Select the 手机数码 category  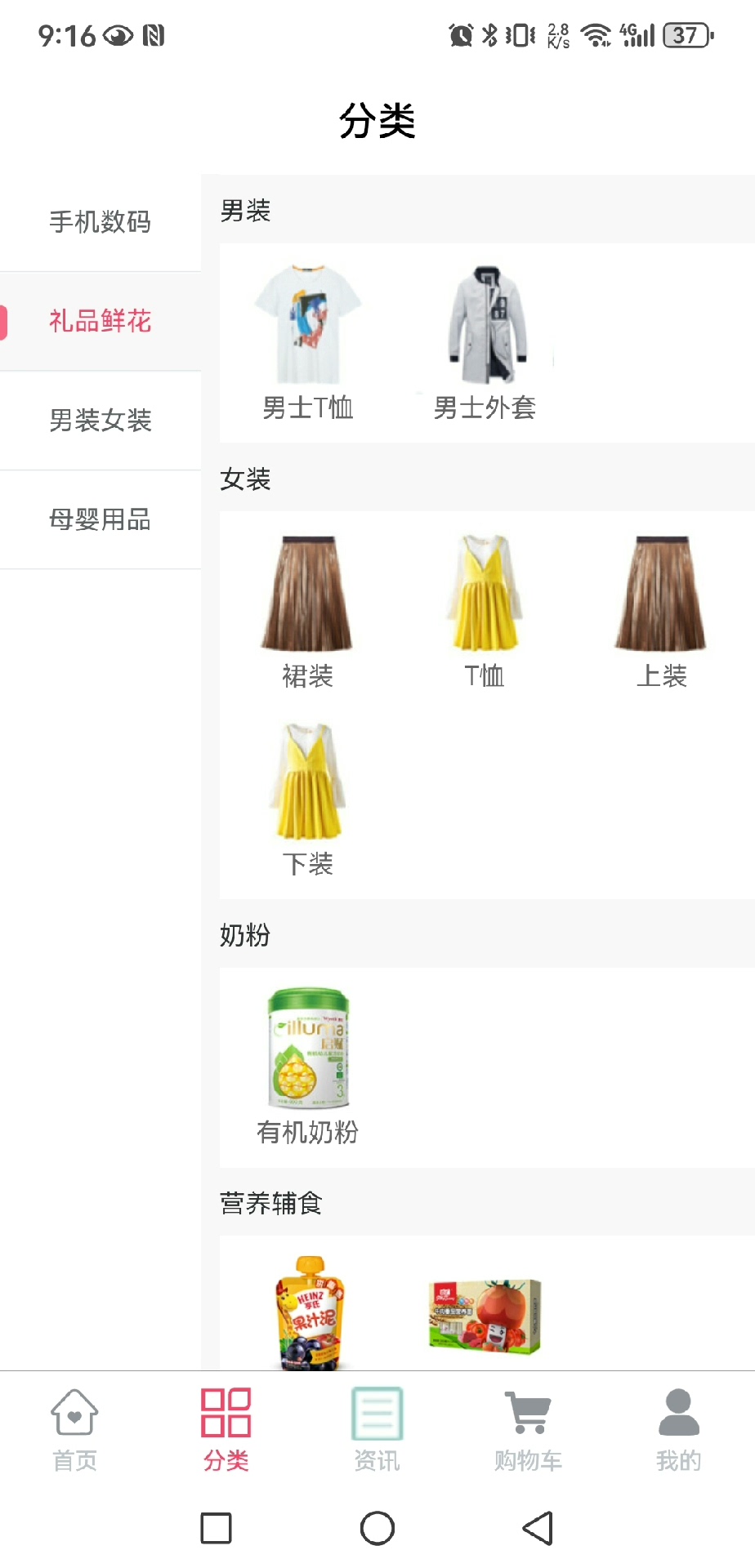(x=100, y=222)
